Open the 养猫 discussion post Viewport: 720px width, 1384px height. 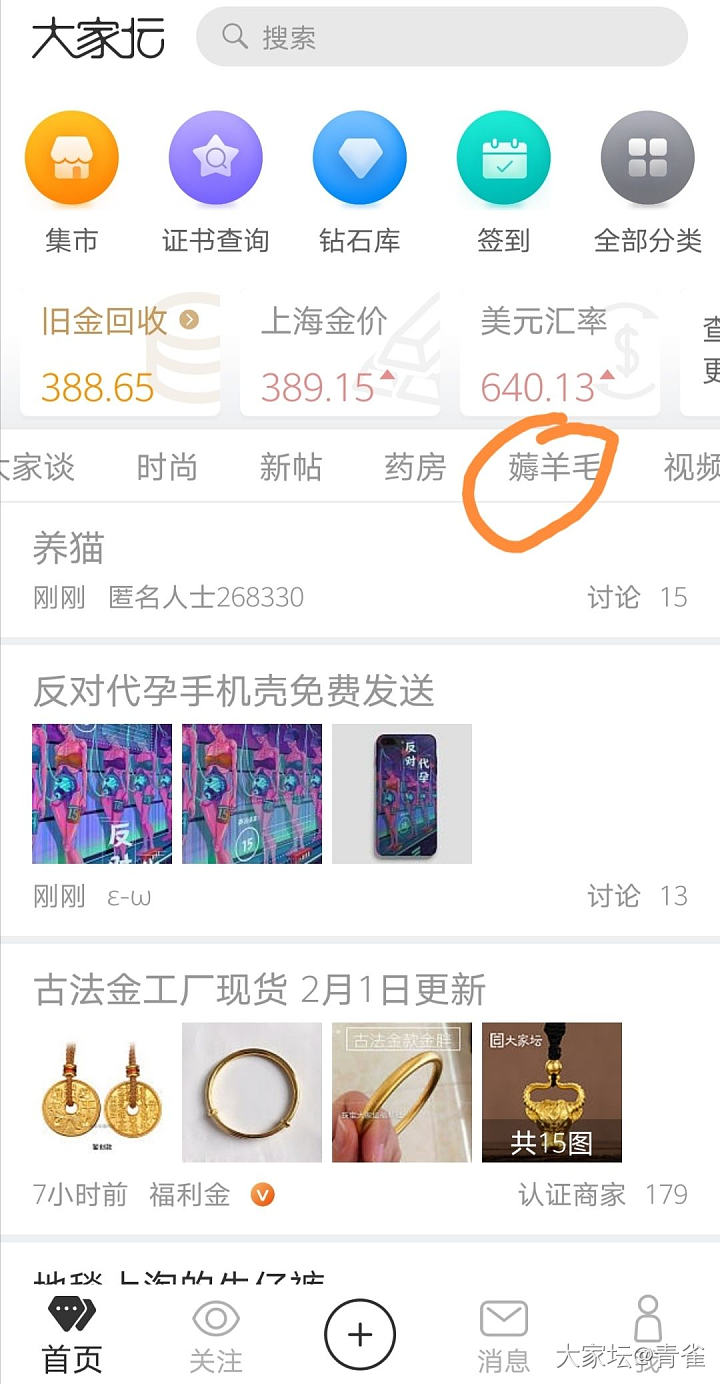tap(68, 549)
